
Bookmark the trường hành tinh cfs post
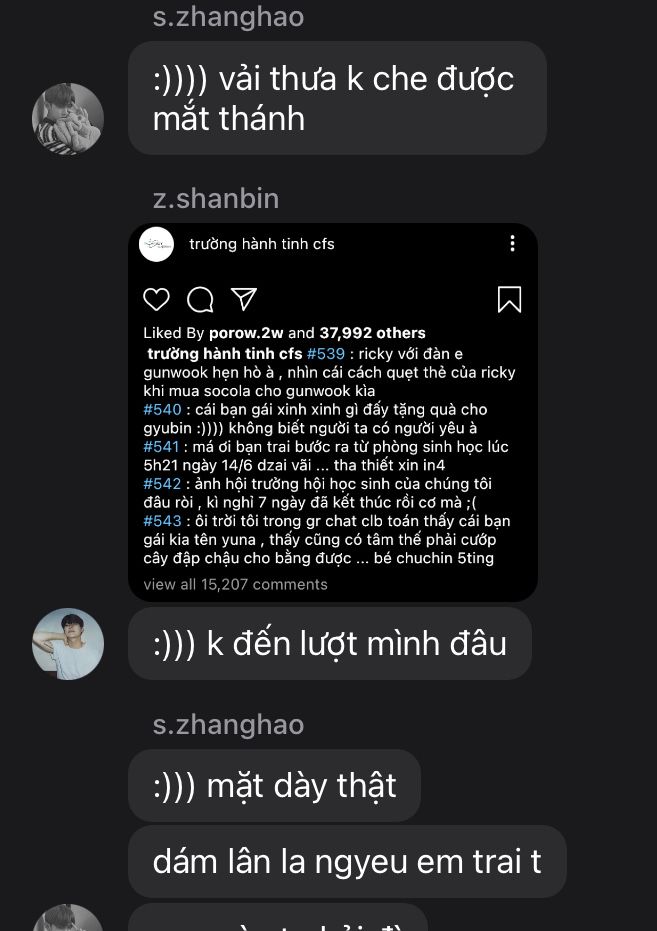click(509, 299)
